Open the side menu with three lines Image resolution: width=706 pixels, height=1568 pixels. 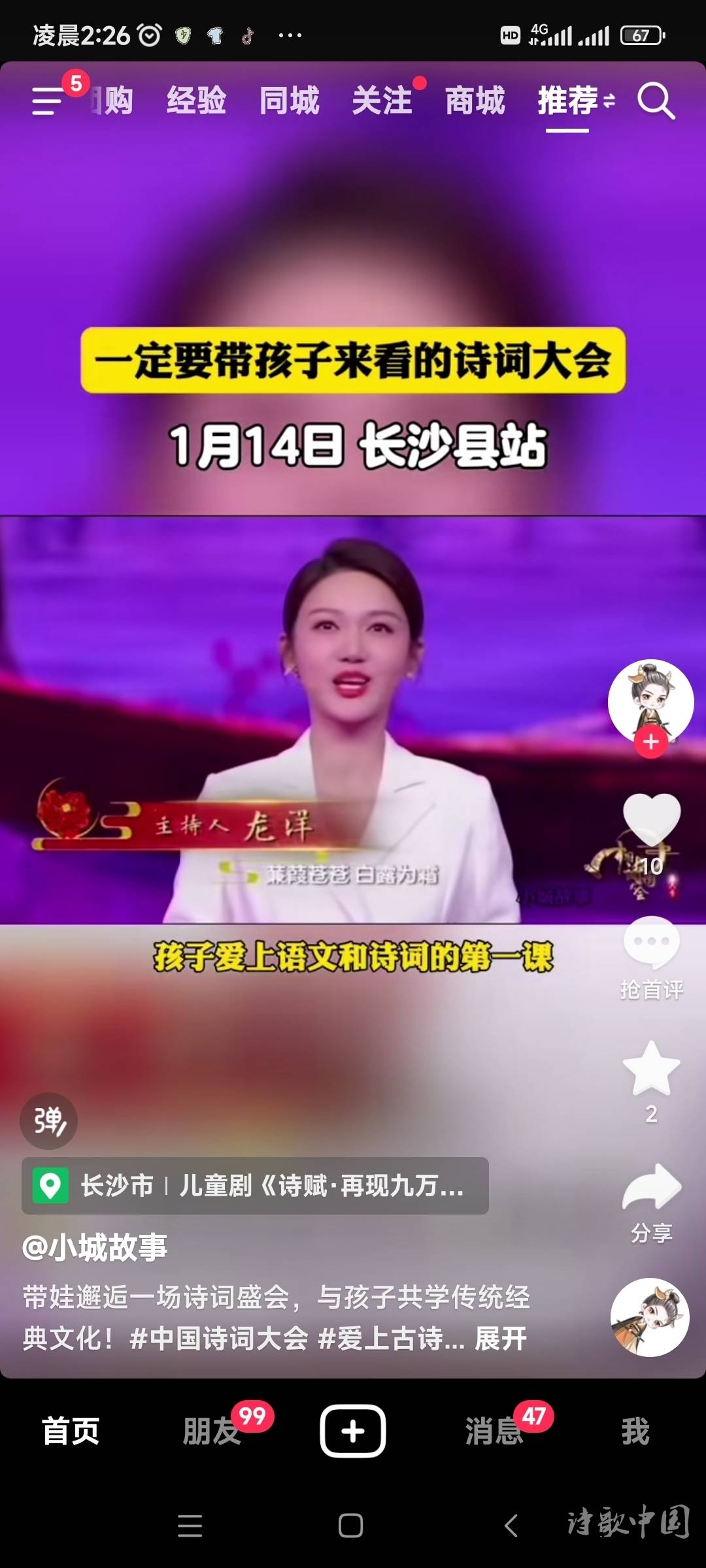tap(48, 101)
